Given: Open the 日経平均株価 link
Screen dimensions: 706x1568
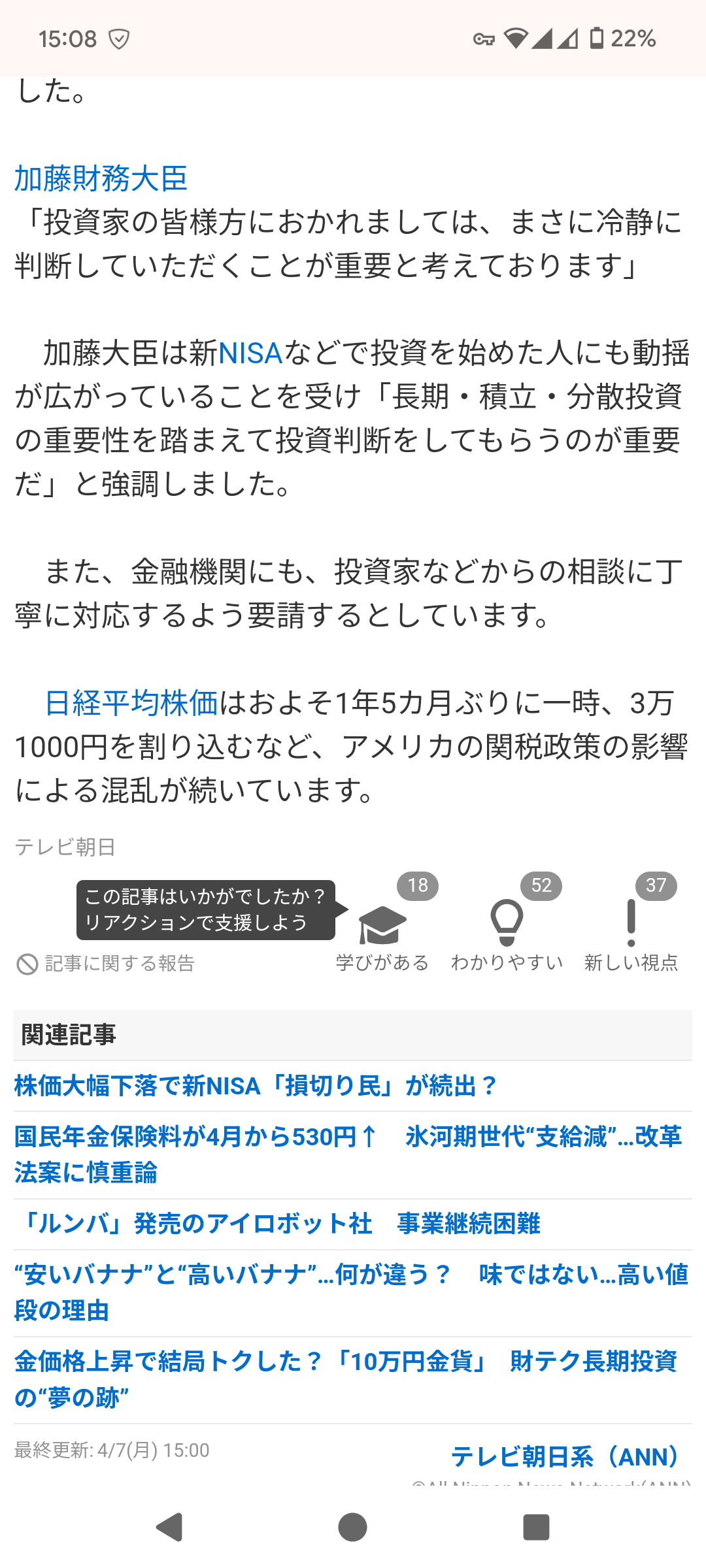Looking at the screenshot, I should (x=131, y=703).
